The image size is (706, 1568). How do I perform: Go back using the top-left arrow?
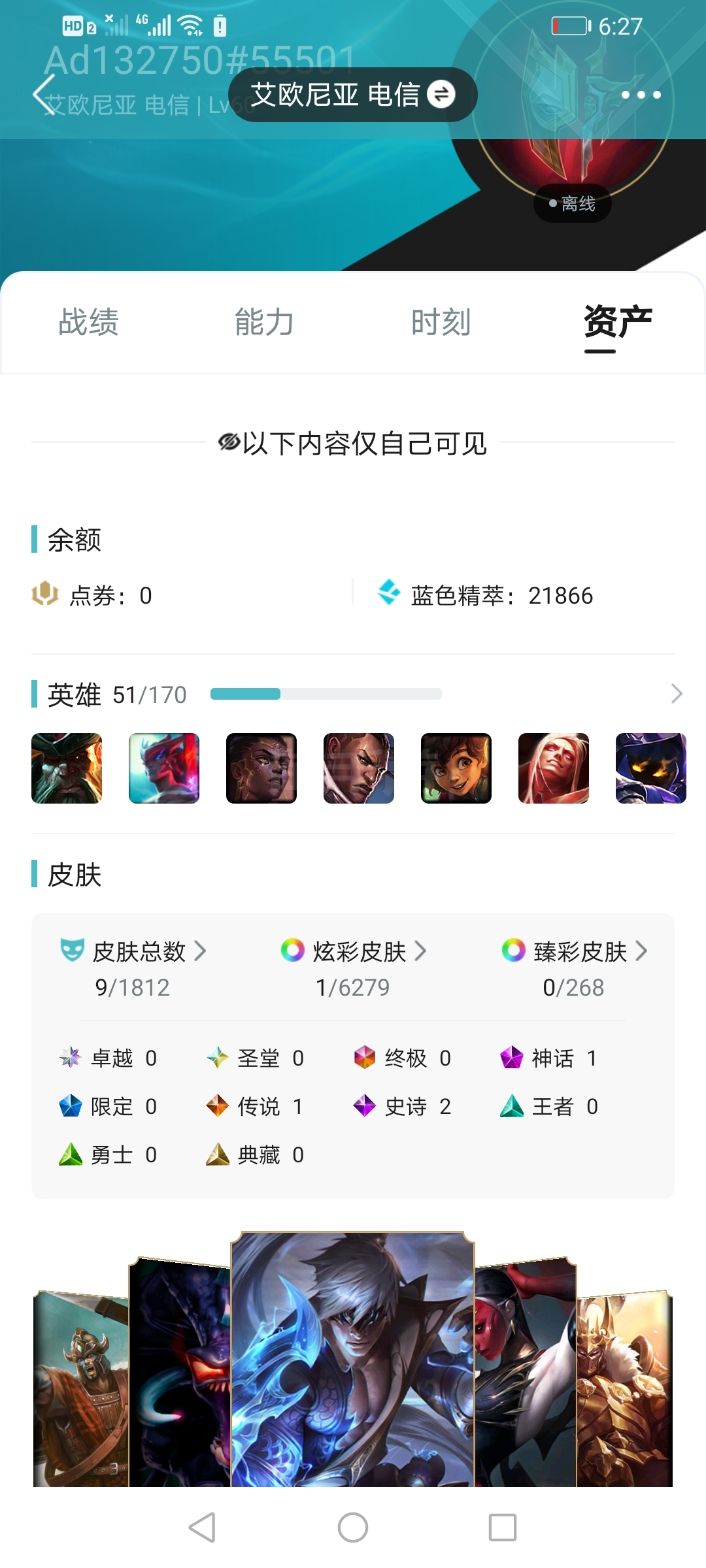(44, 95)
